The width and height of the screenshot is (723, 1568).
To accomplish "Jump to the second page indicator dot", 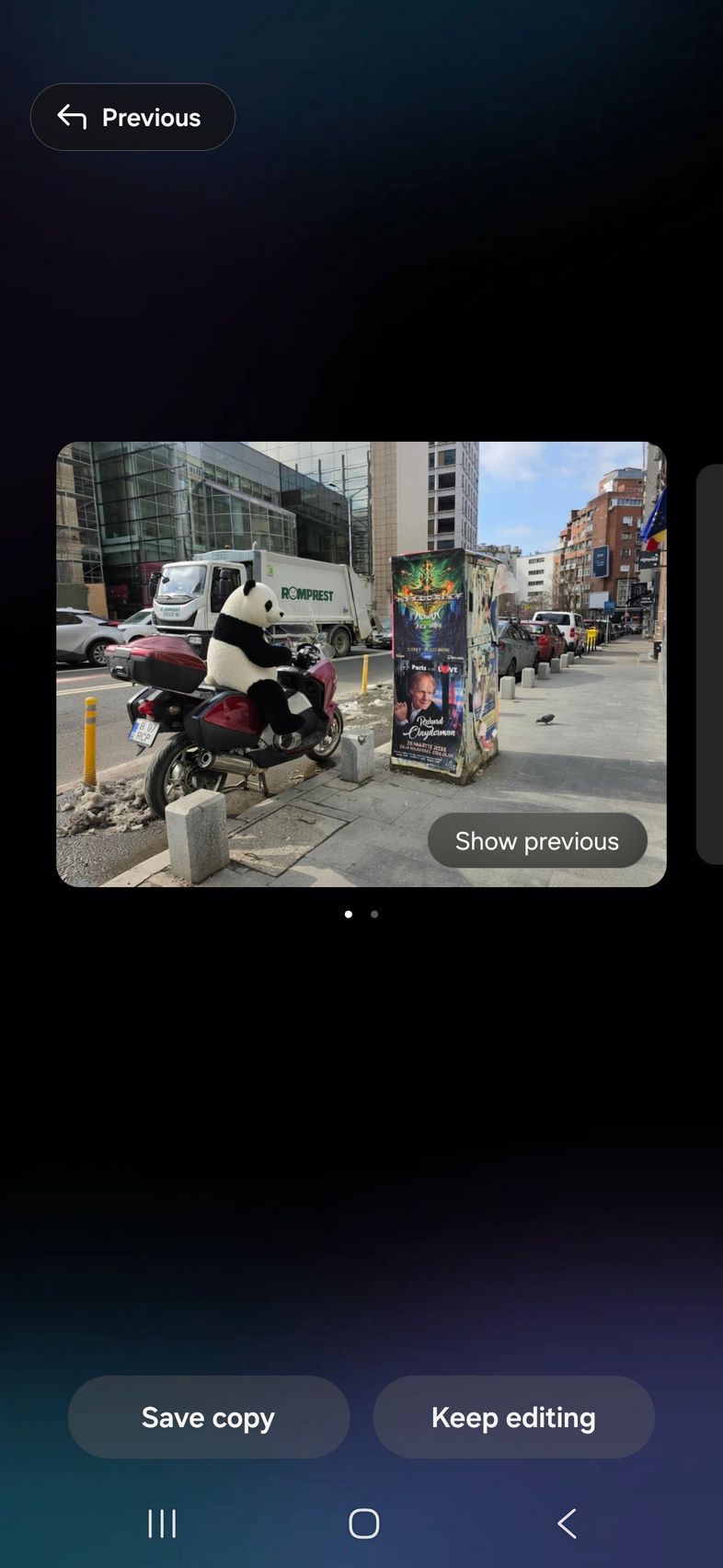I will [374, 915].
